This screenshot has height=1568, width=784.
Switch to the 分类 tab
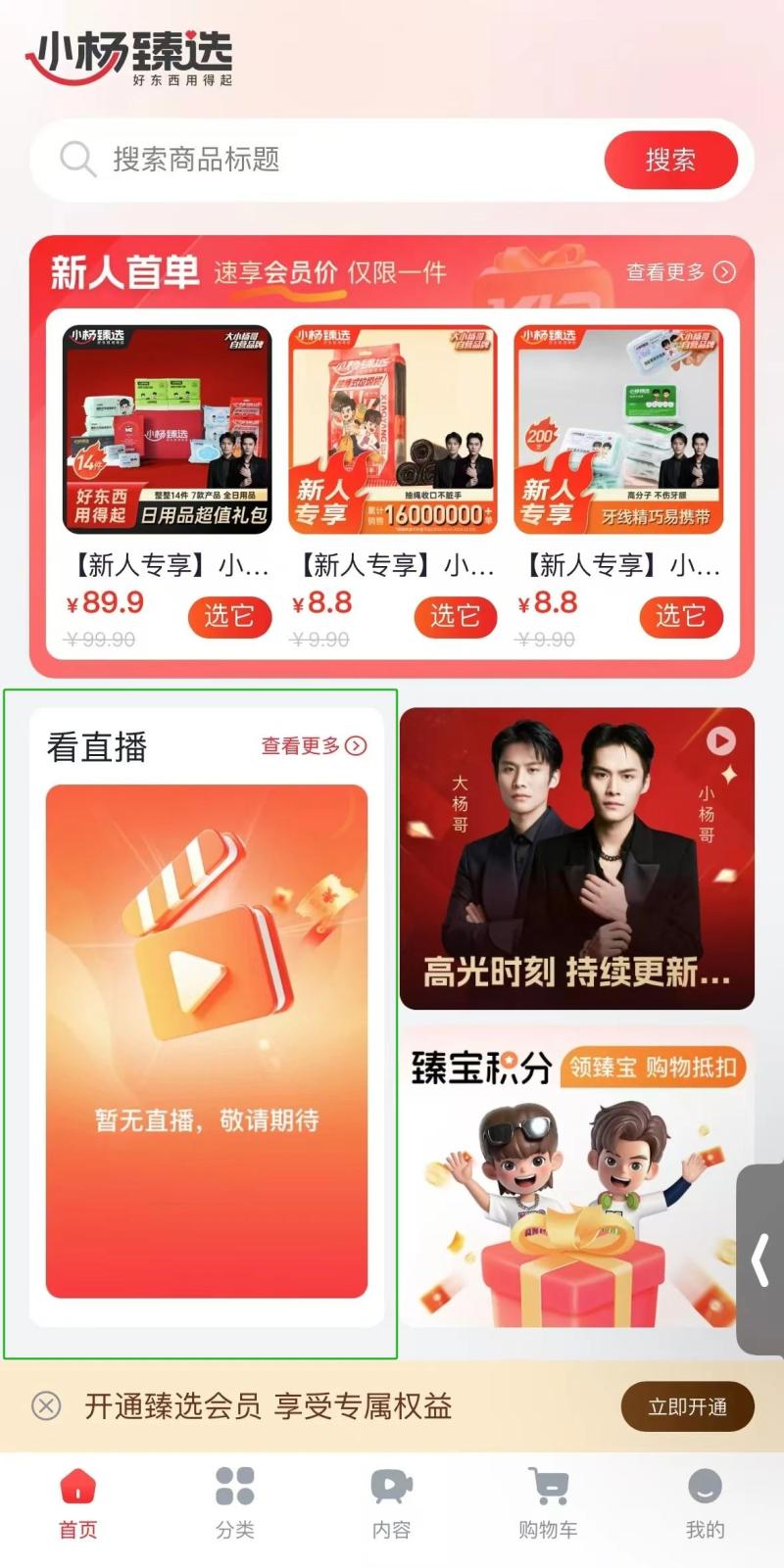tap(235, 1502)
